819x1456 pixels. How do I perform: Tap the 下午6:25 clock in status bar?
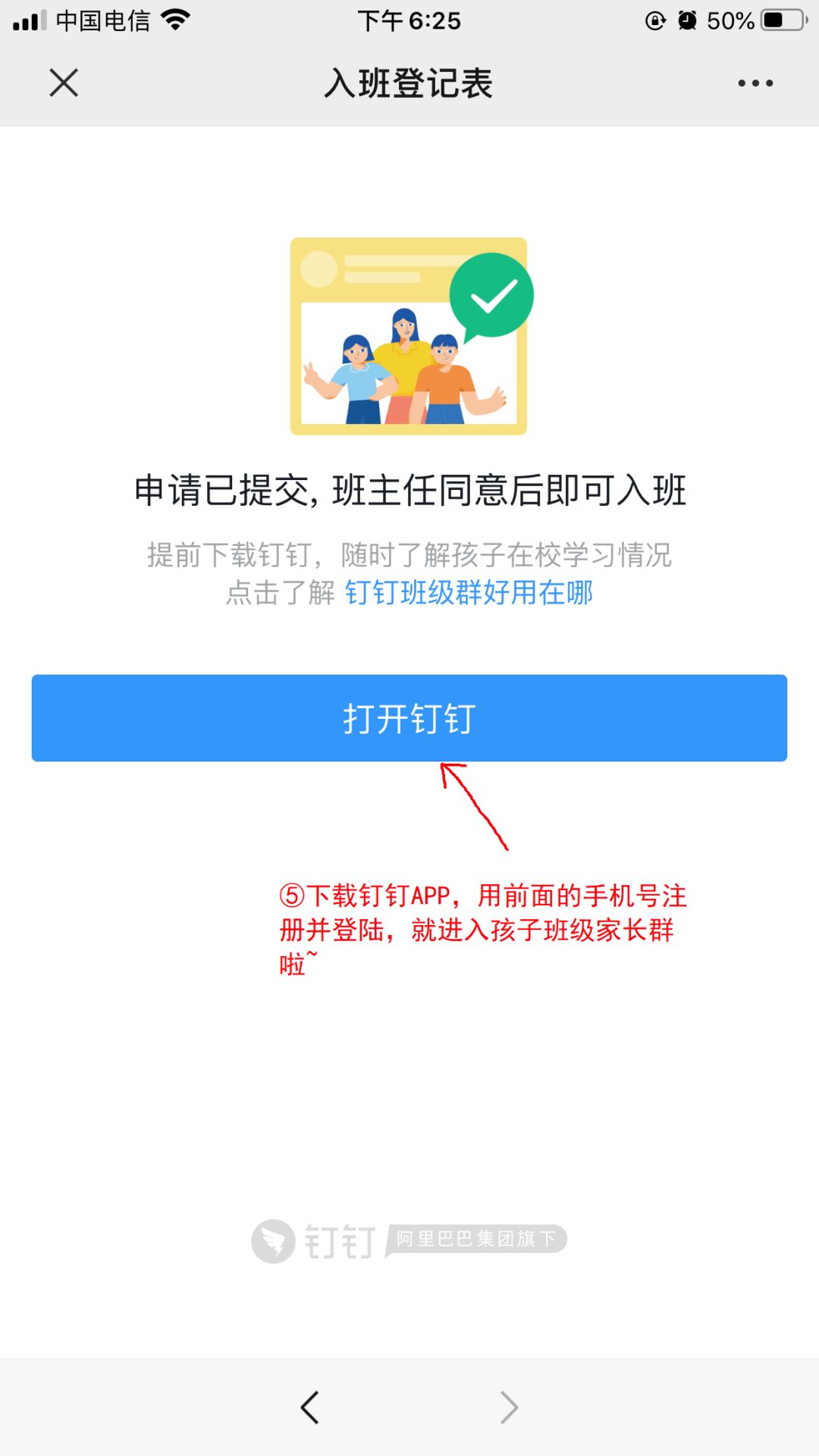coord(409,21)
